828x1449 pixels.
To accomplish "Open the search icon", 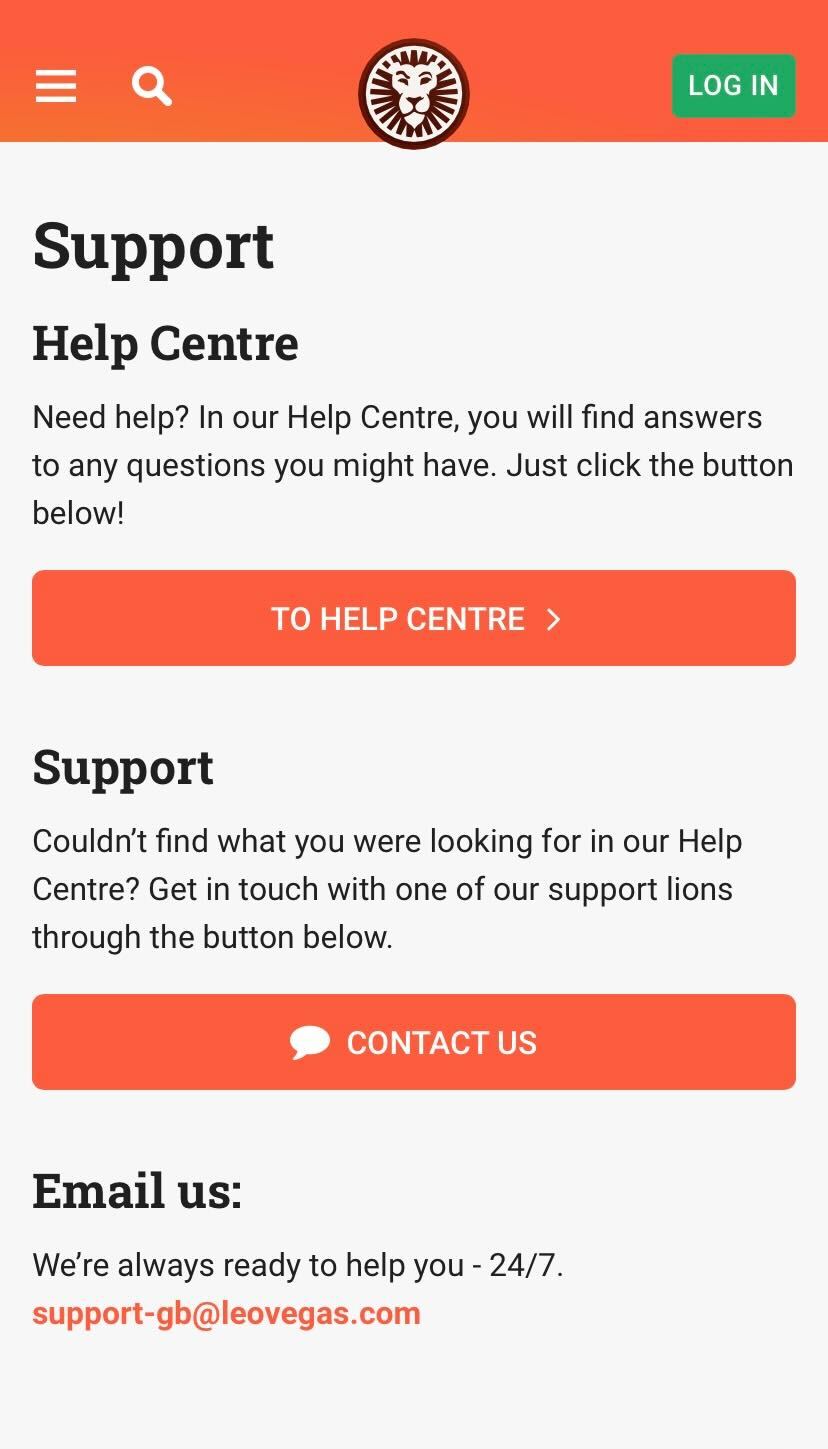I will point(152,86).
